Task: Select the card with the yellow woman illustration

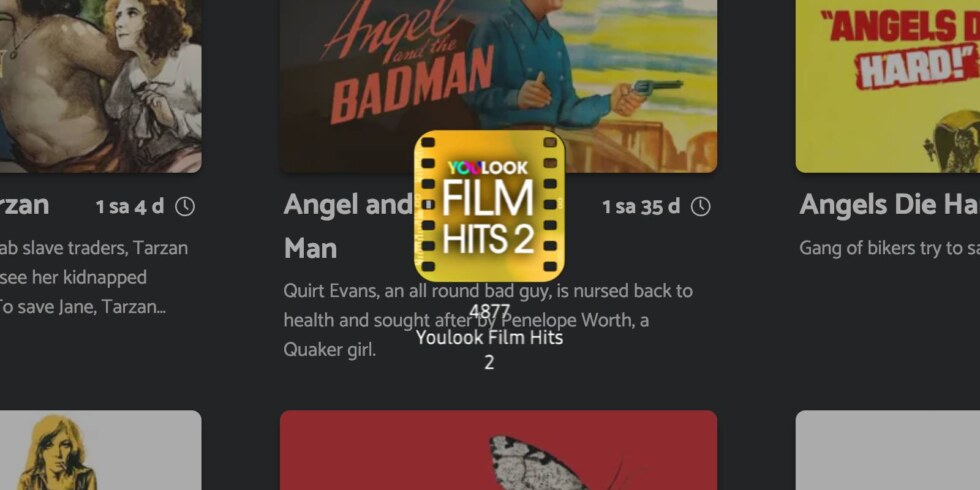Action: point(100,452)
